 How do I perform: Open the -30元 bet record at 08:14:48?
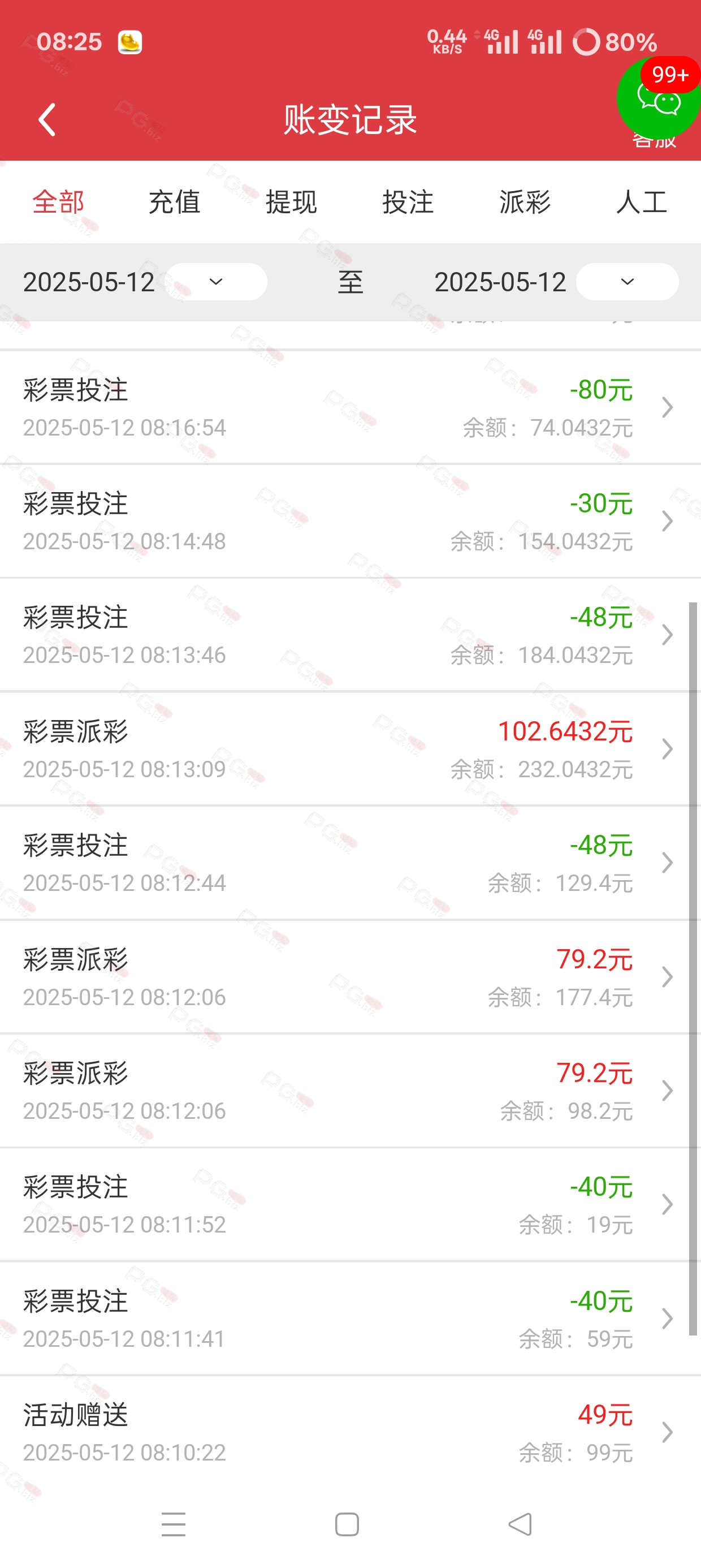point(350,521)
